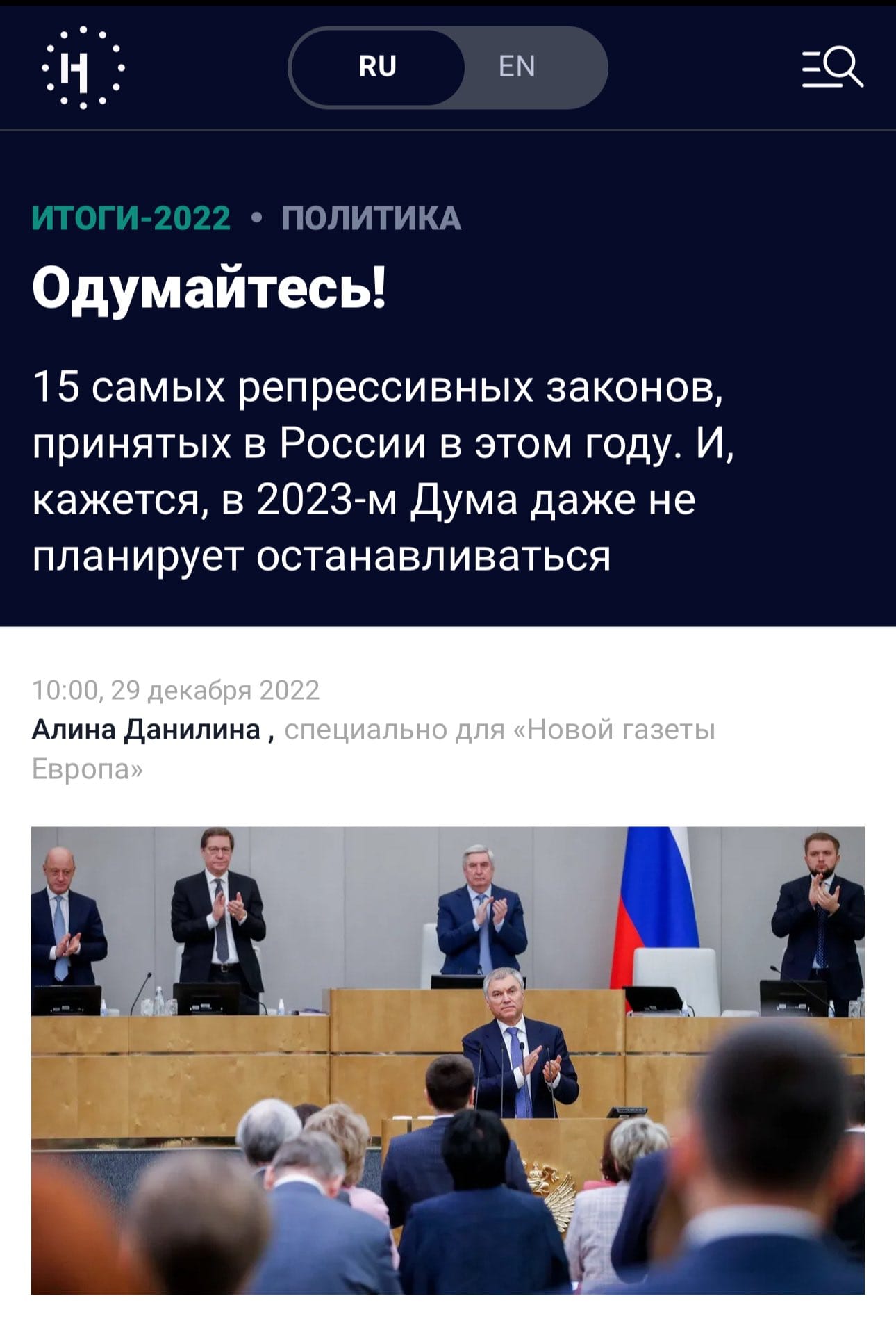Open author Алина Данилина's page
The height and width of the screenshot is (1328, 896).
[x=146, y=730]
